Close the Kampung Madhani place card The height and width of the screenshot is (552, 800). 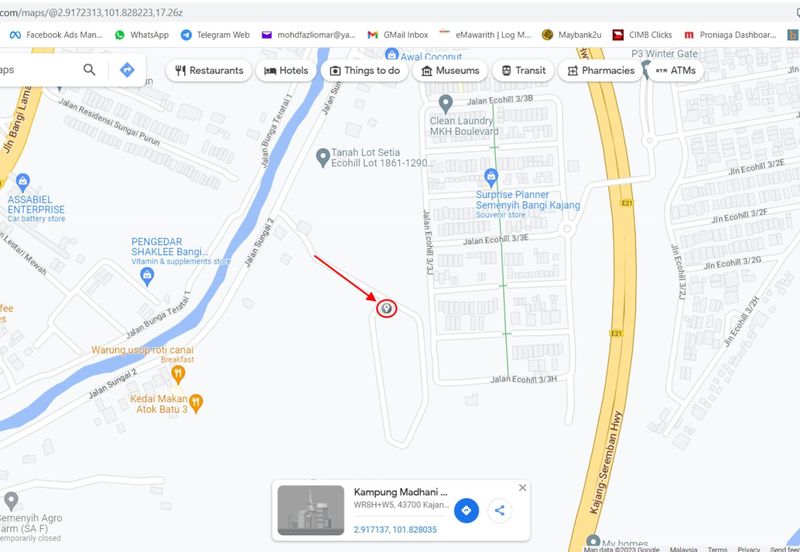(x=522, y=488)
